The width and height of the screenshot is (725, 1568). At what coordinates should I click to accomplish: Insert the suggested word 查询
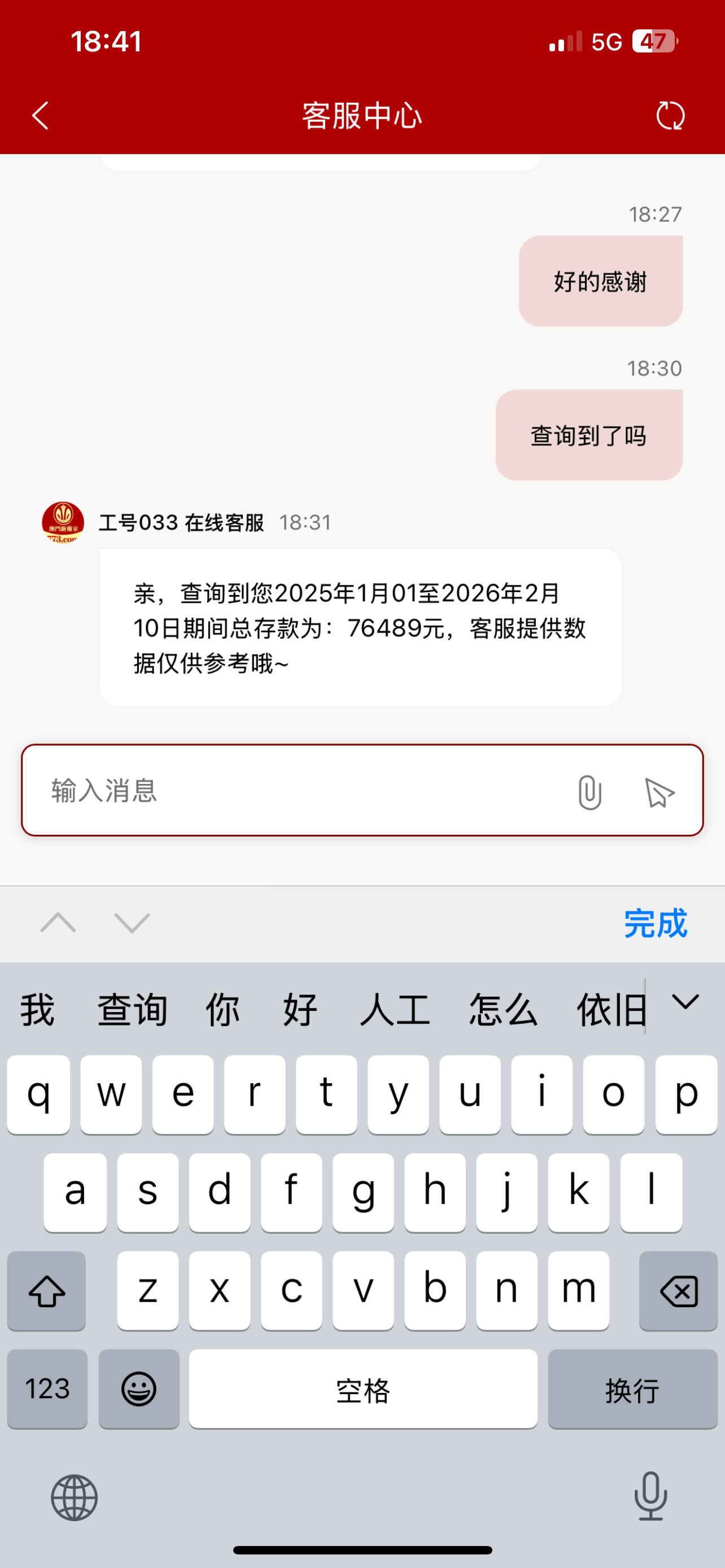(132, 1009)
